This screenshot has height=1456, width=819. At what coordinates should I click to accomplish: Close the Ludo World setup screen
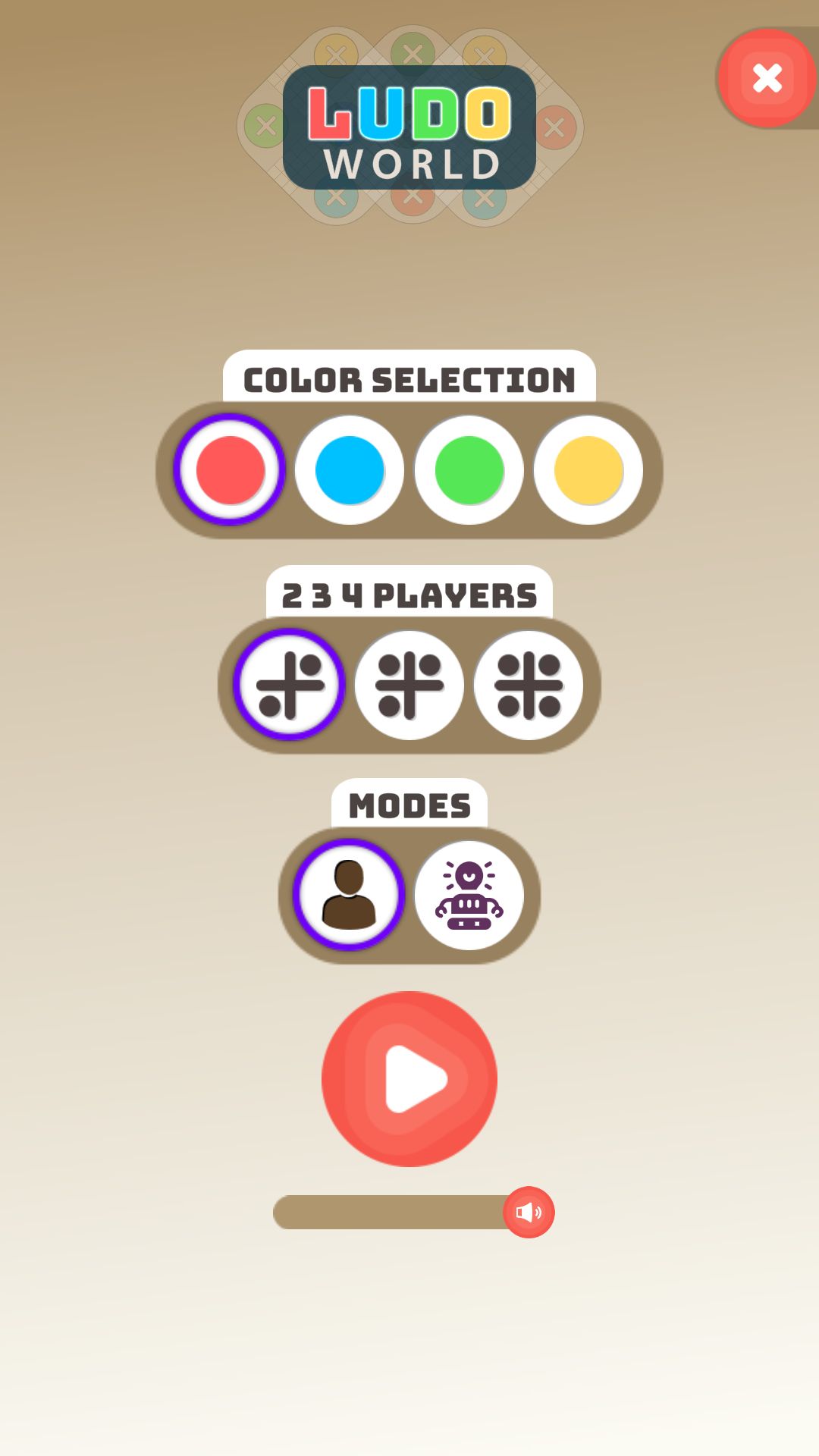coord(767,77)
